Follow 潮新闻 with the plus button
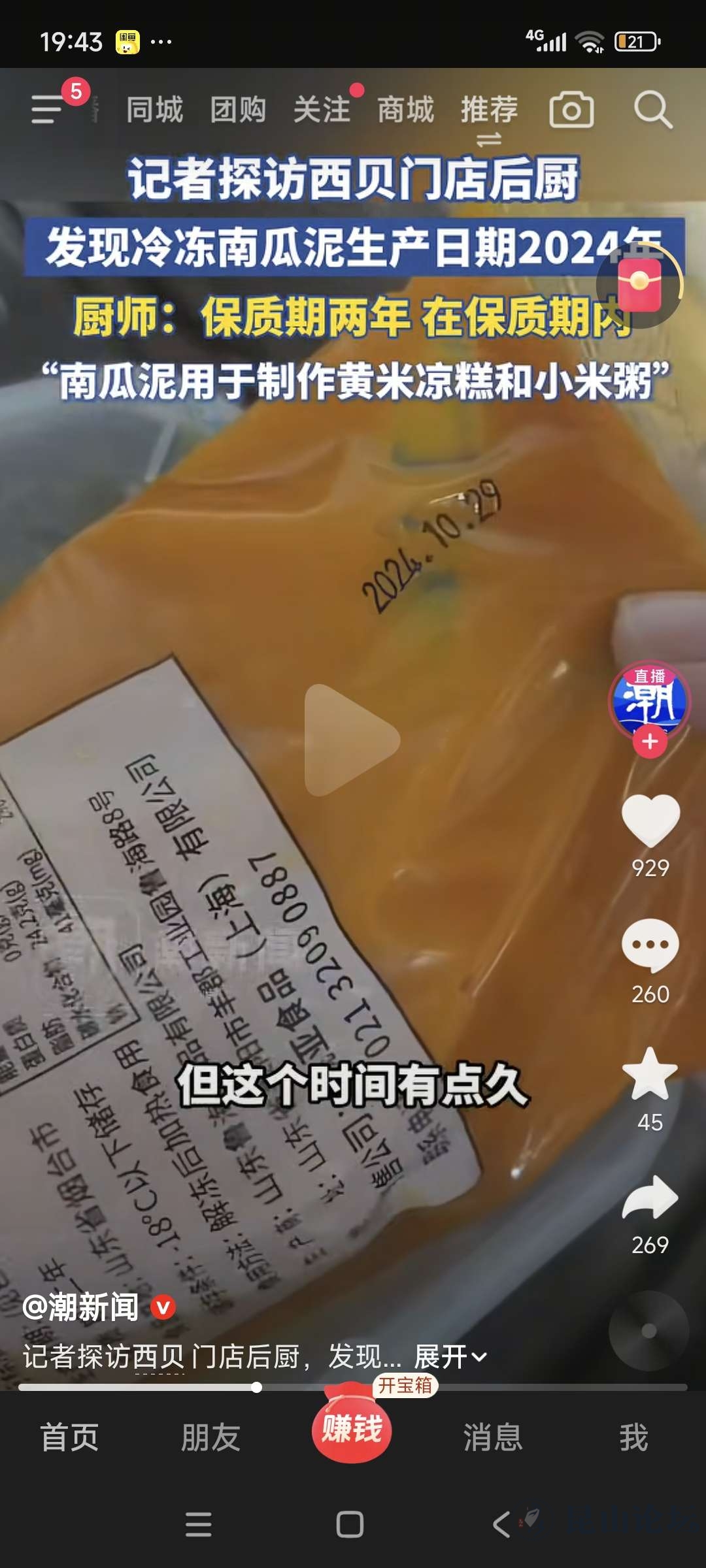Viewport: 706px width, 1568px height. (x=649, y=742)
